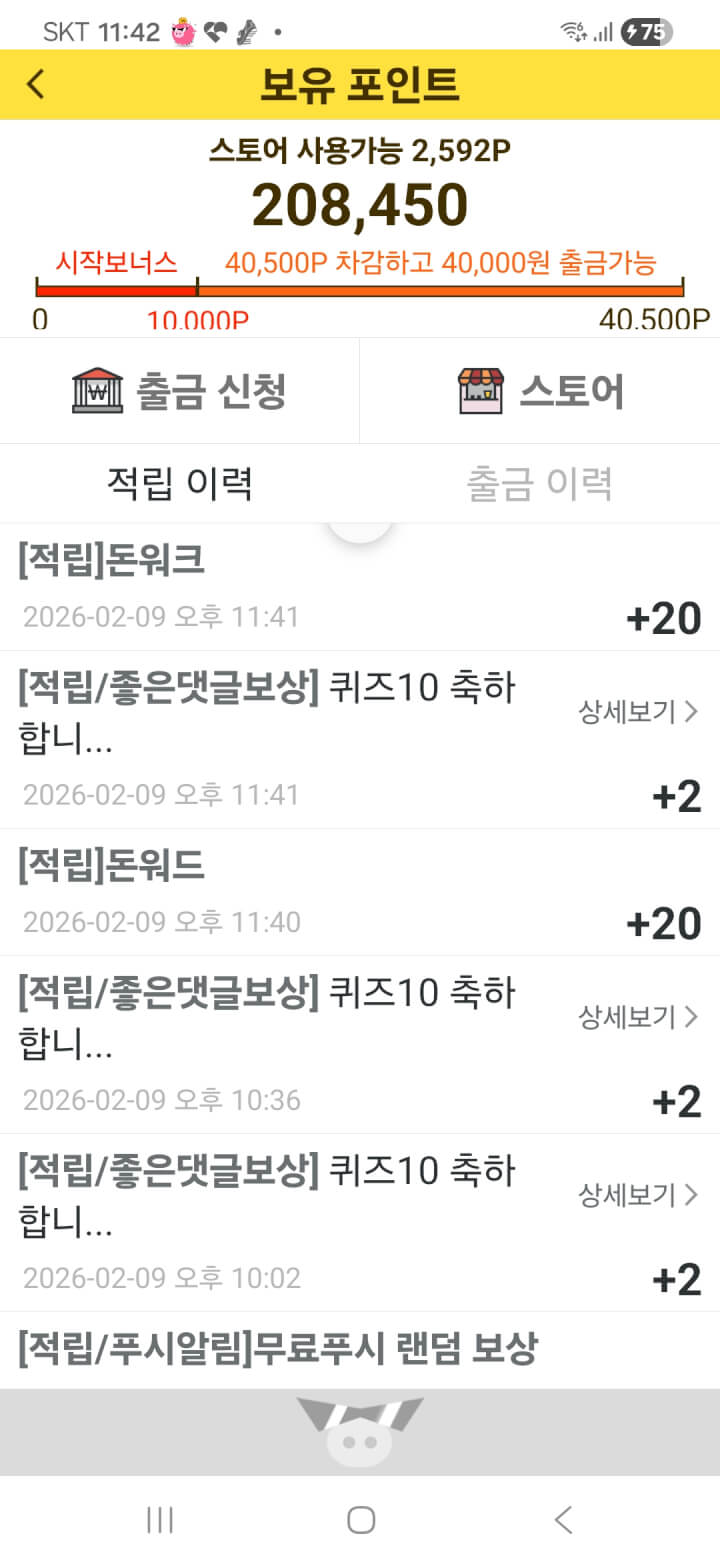Open 상세보기 for the 10:36 comment reward
The width and height of the screenshot is (720, 1560).
coord(638,1017)
